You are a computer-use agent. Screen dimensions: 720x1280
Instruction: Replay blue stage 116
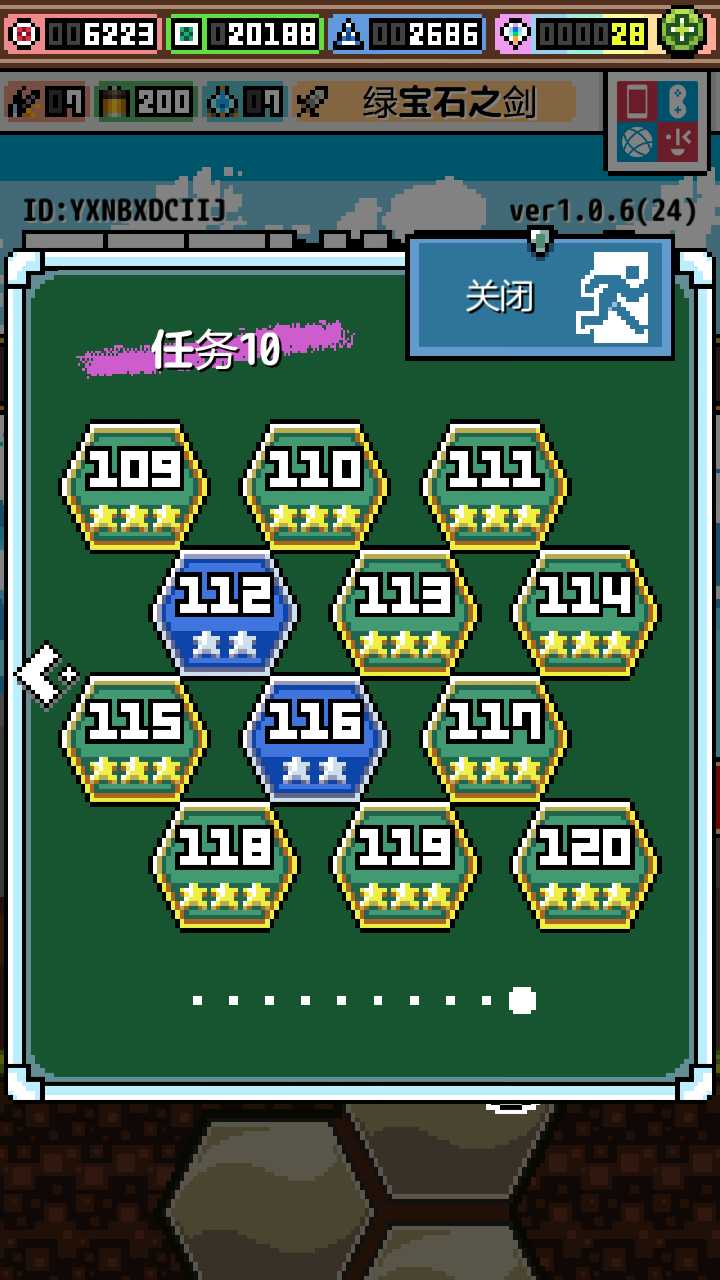click(x=315, y=738)
